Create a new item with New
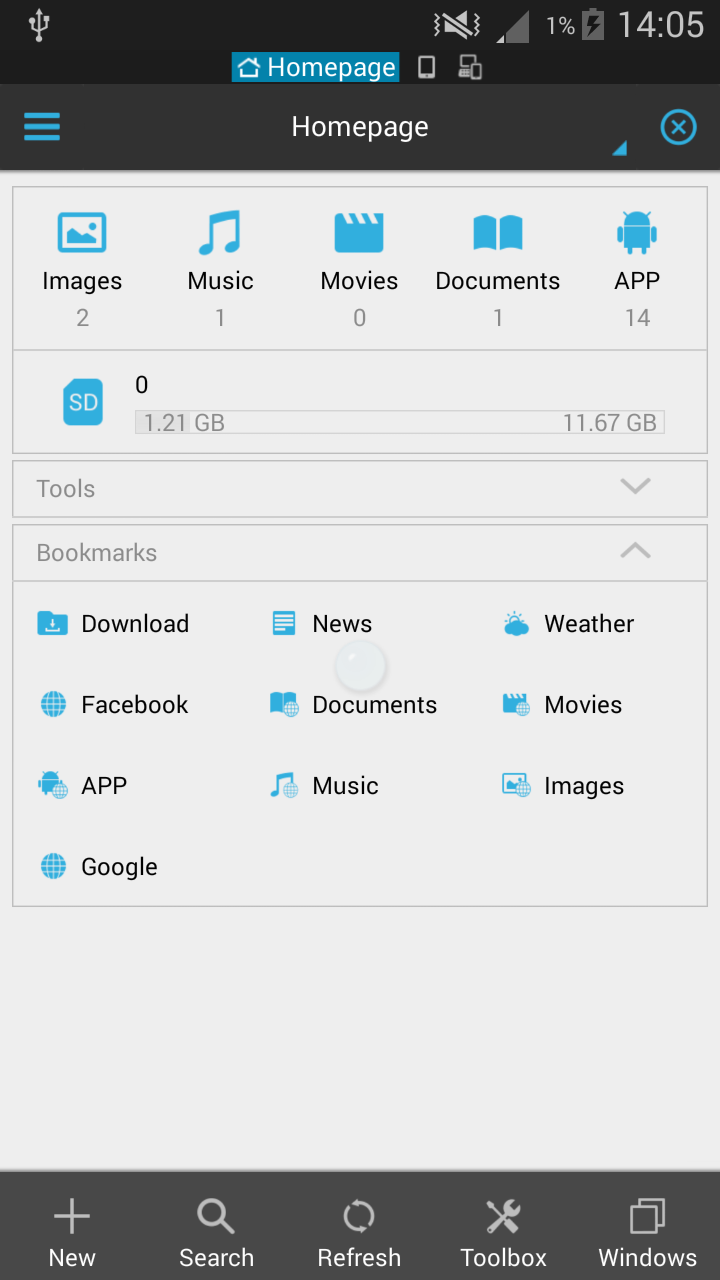 (72, 1233)
